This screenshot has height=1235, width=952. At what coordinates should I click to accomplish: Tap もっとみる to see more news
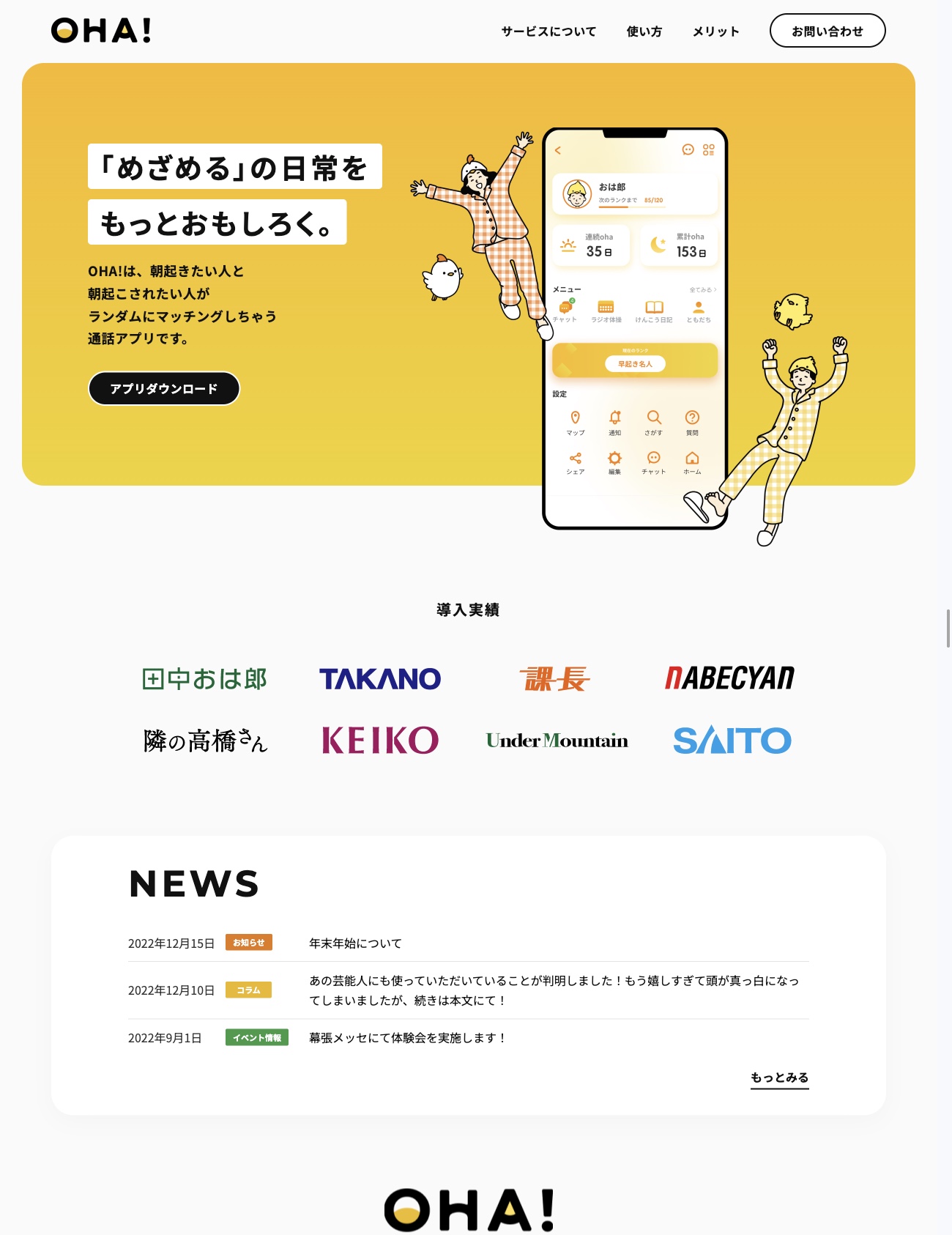pyautogui.click(x=779, y=1078)
